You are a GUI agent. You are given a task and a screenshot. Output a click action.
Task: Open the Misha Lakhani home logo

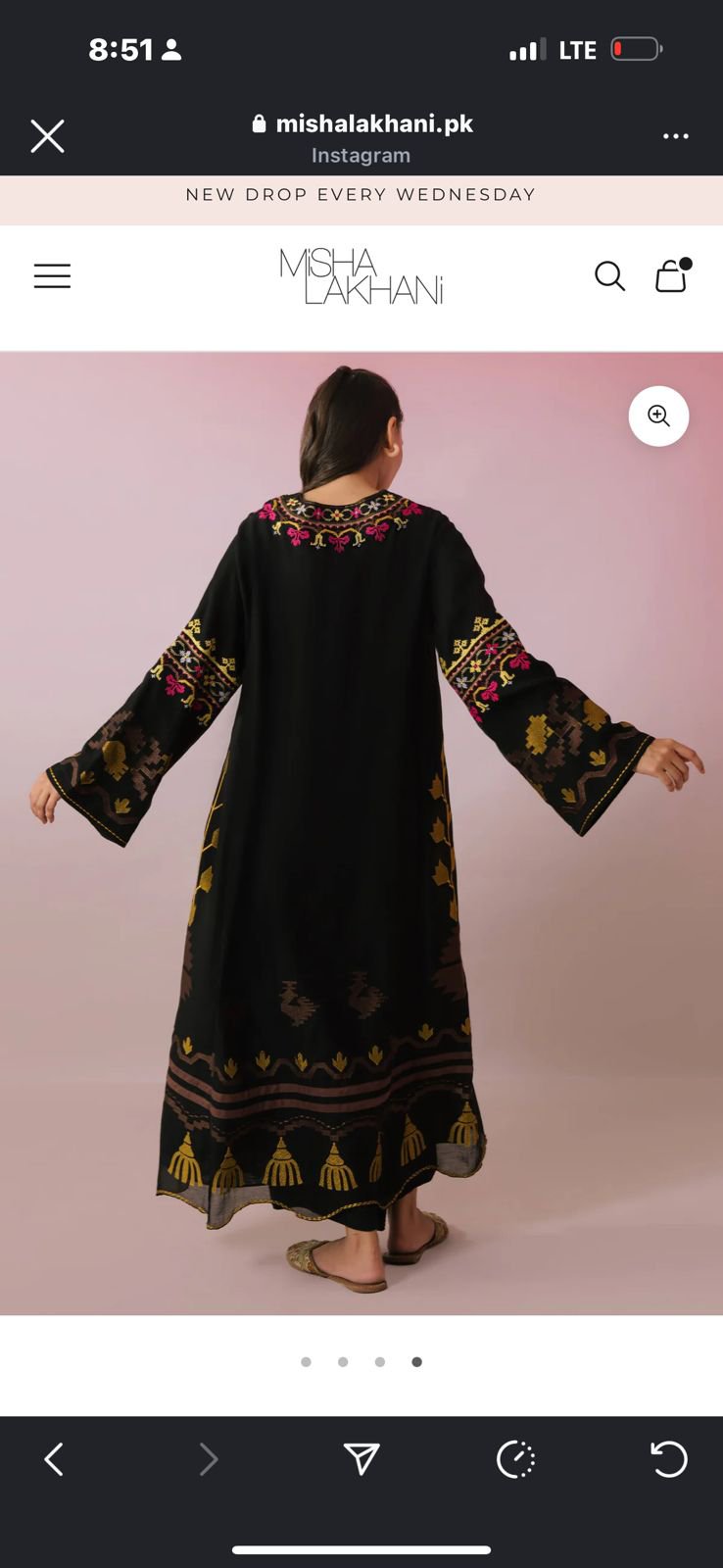pyautogui.click(x=361, y=276)
